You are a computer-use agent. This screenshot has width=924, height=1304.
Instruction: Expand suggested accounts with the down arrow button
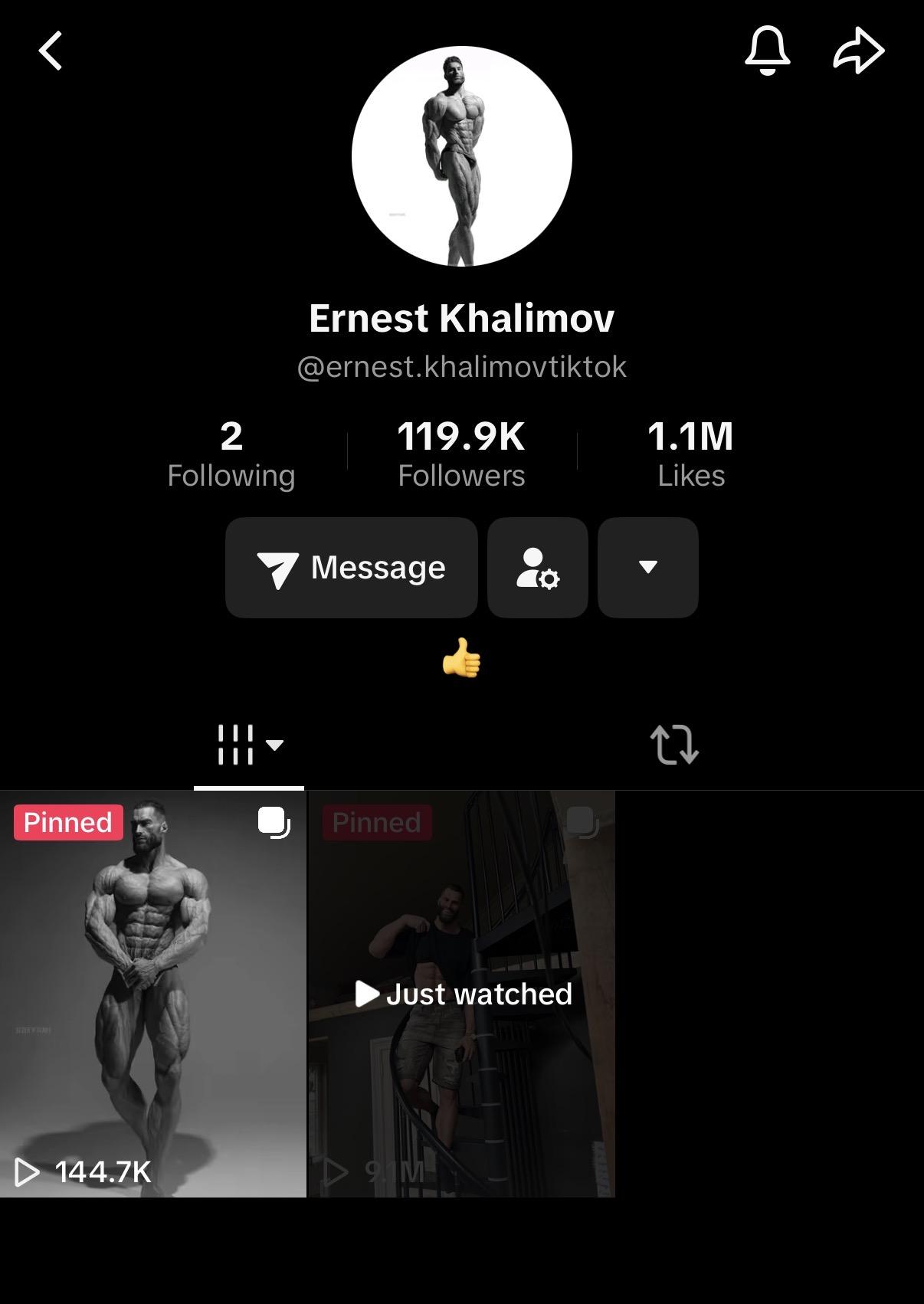point(647,568)
